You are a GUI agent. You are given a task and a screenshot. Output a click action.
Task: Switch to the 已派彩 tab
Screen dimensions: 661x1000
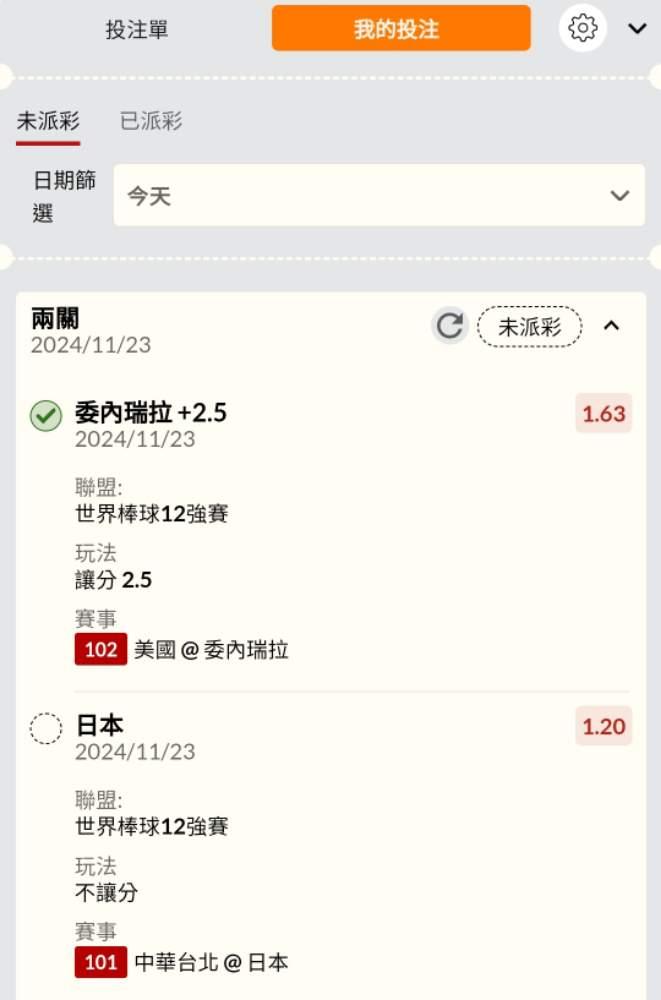click(x=151, y=121)
